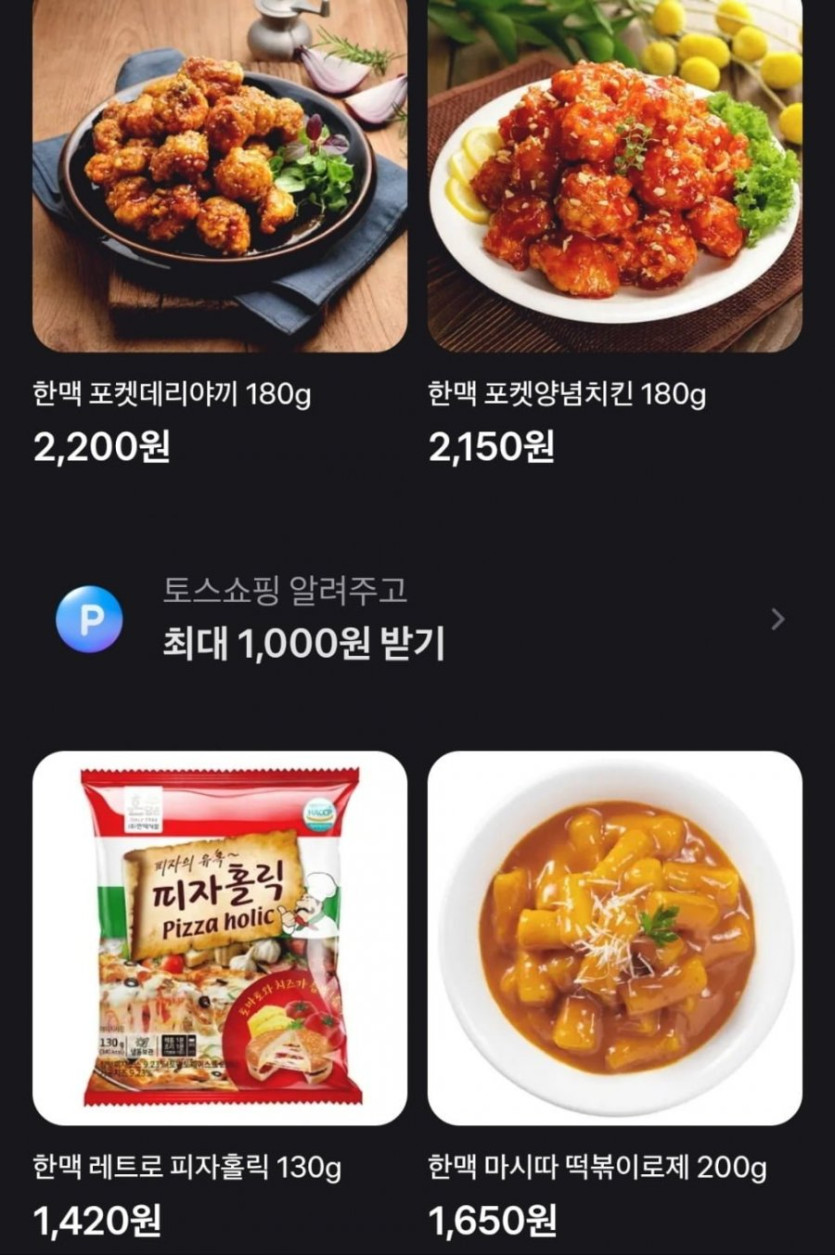View the 한맥 레트로 피자홀릭 130g item

tap(220, 937)
